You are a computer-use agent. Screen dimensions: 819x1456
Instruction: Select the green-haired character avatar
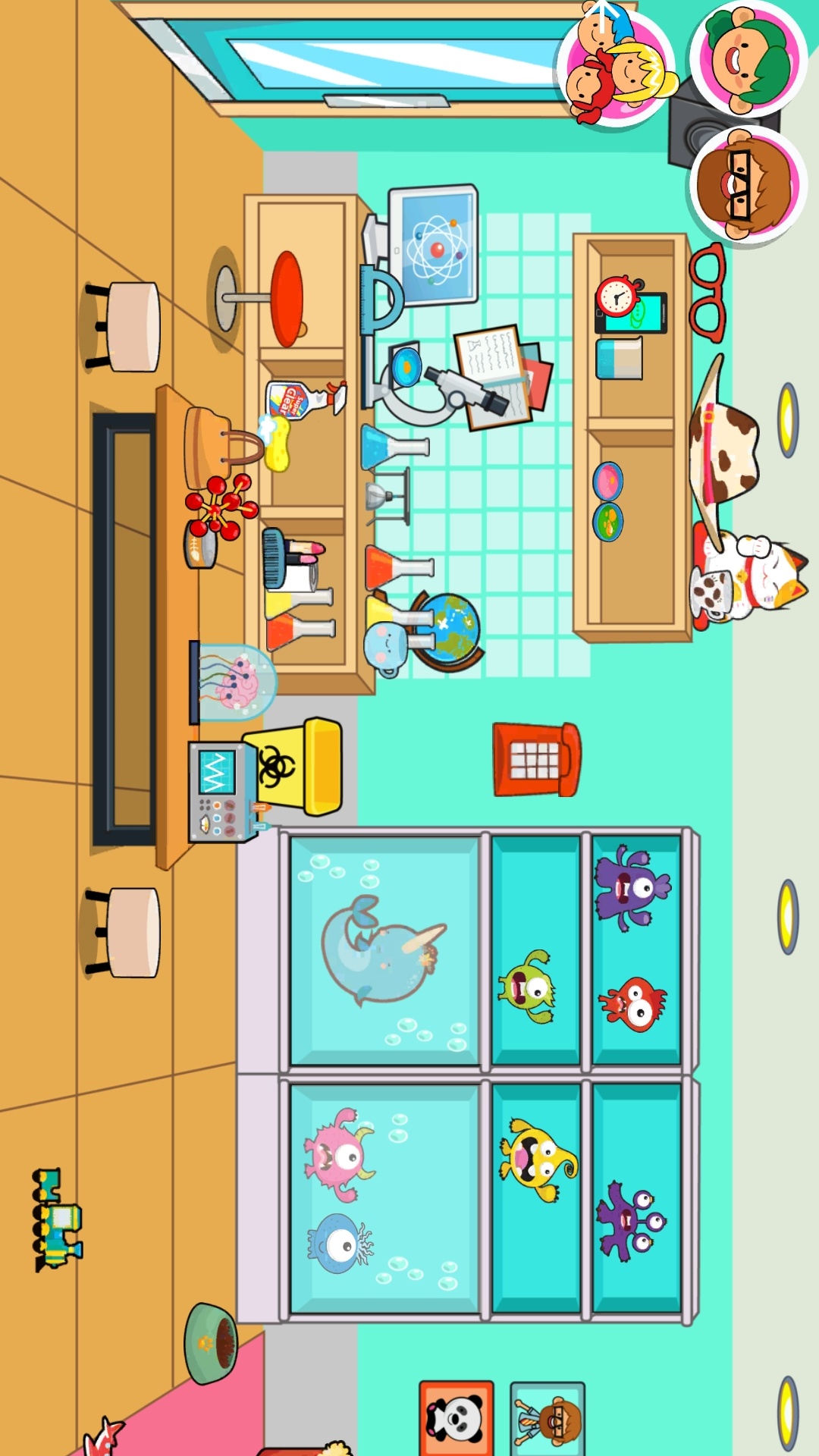click(748, 59)
